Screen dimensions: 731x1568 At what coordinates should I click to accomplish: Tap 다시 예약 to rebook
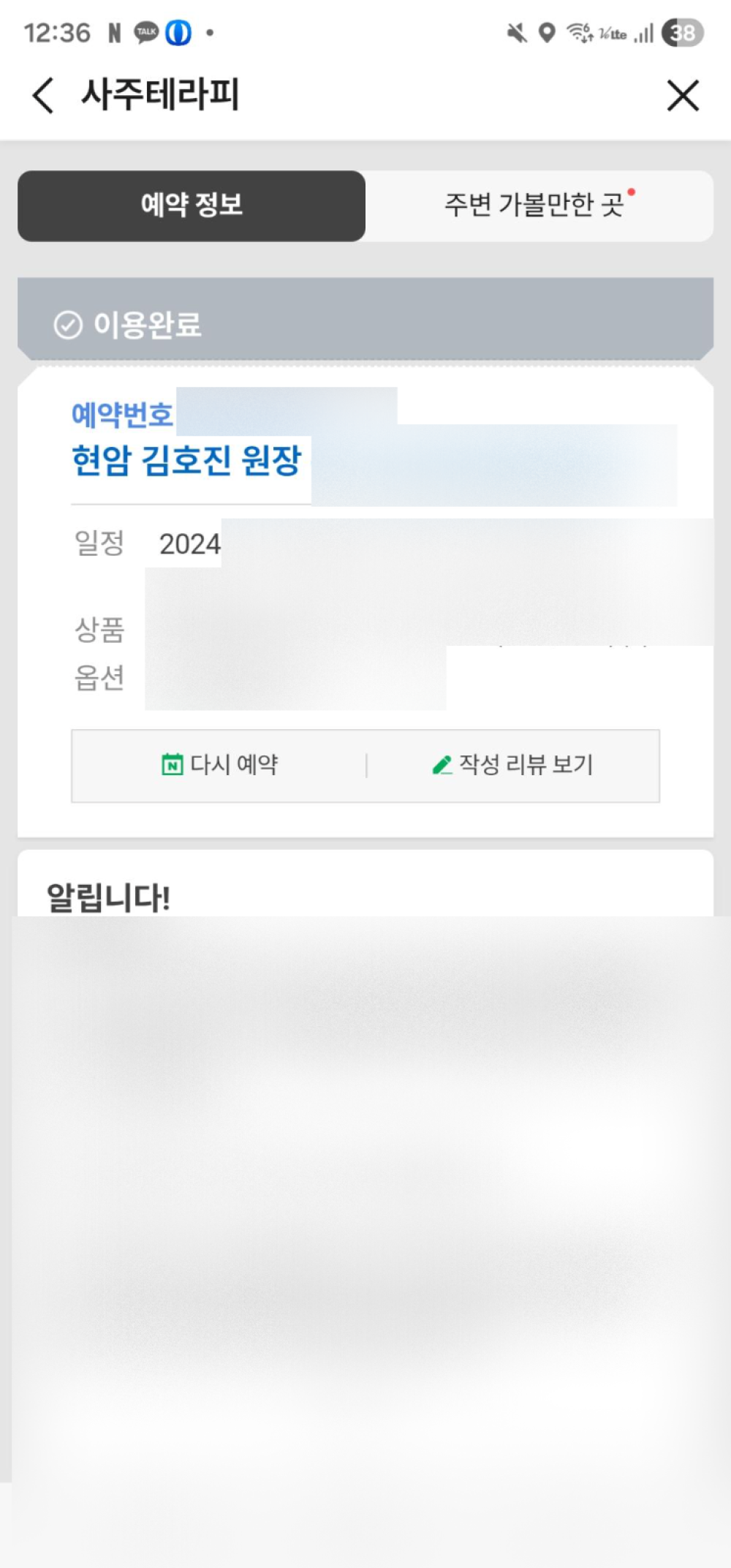tap(219, 765)
